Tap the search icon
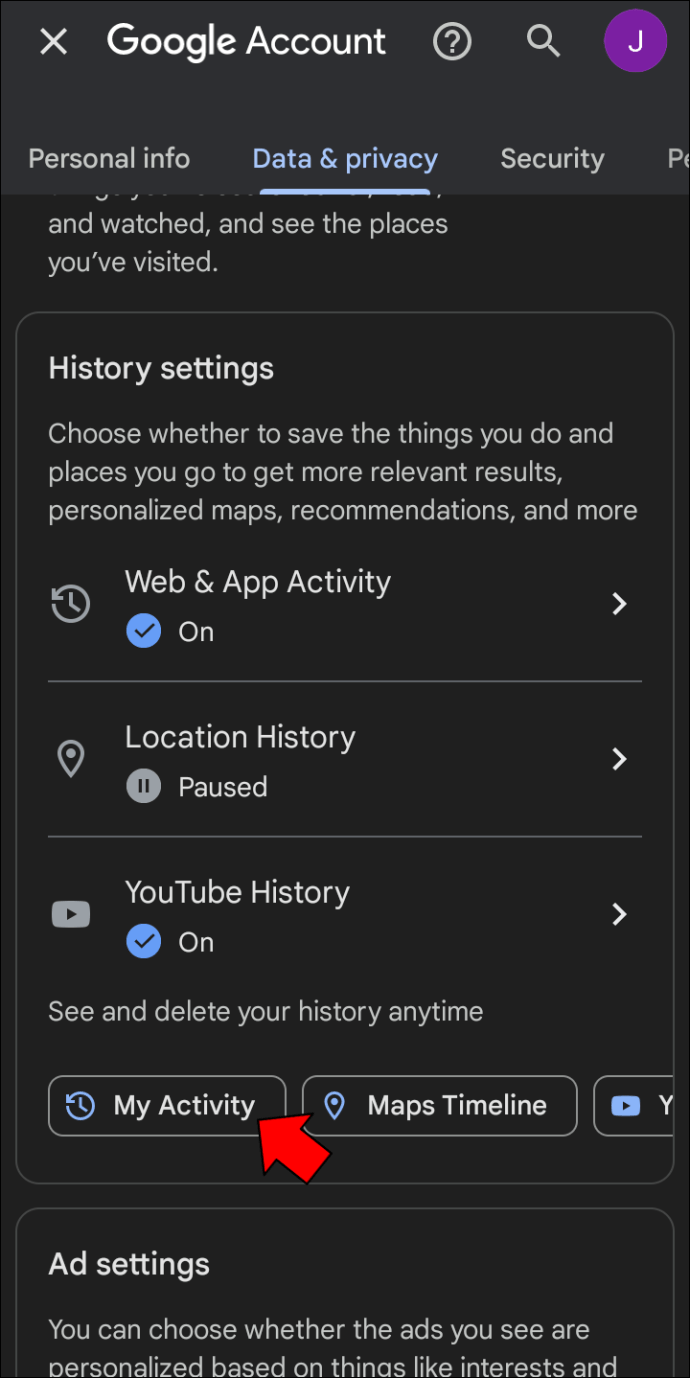690x1378 pixels. (x=543, y=42)
